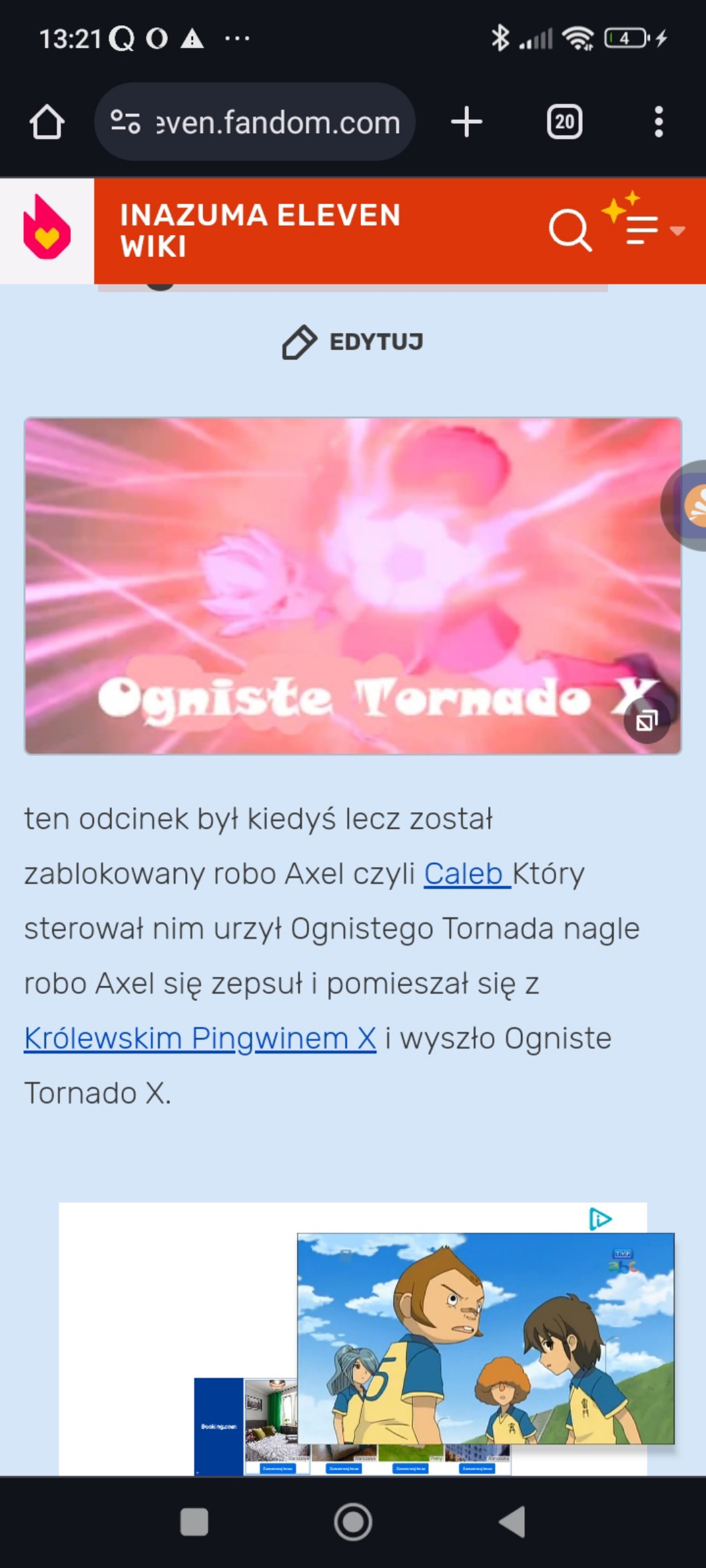
Task: Search the Inazuma Eleven Wiki
Action: coord(569,230)
